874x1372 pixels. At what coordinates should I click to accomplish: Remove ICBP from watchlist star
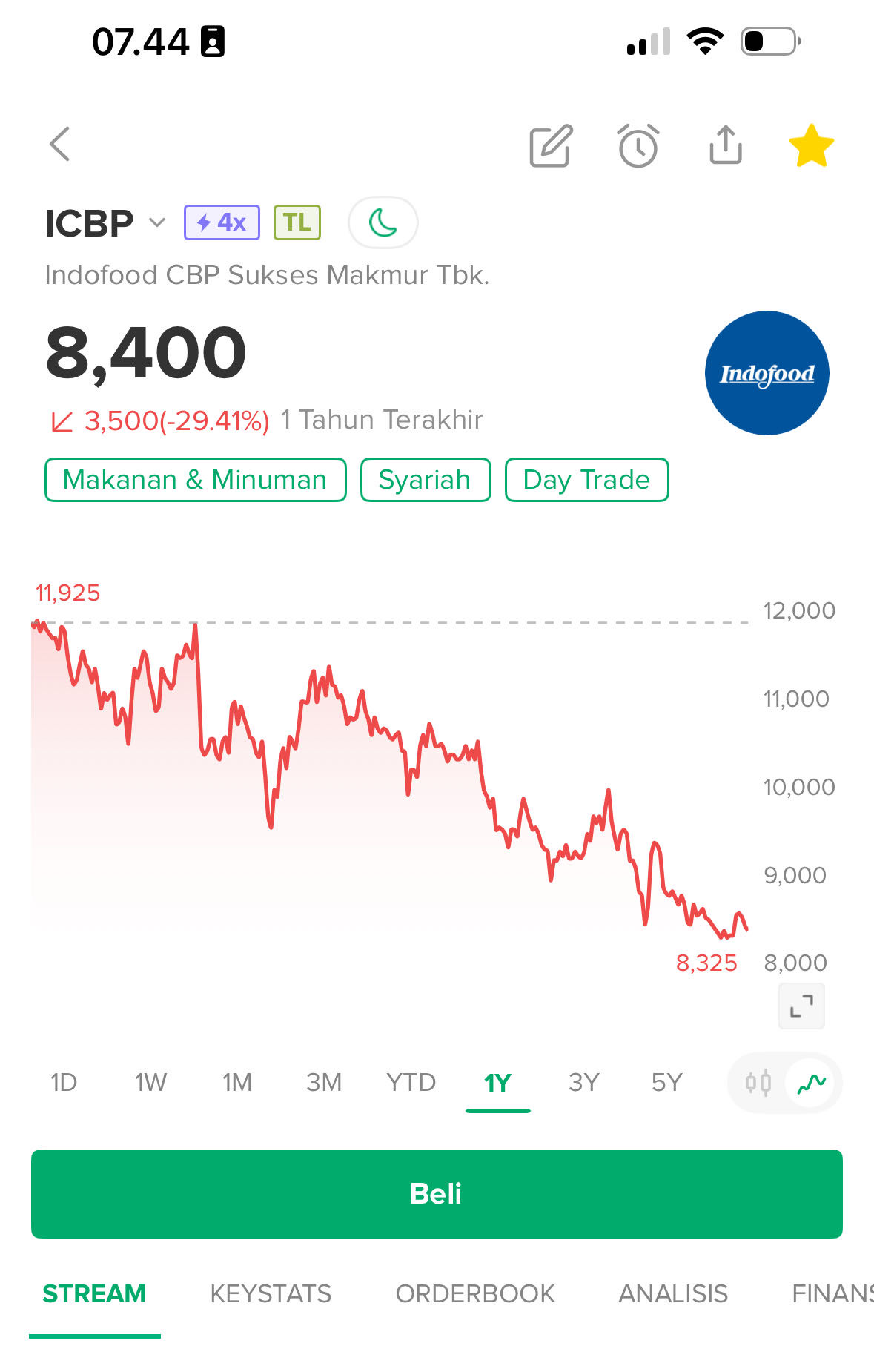tap(811, 145)
